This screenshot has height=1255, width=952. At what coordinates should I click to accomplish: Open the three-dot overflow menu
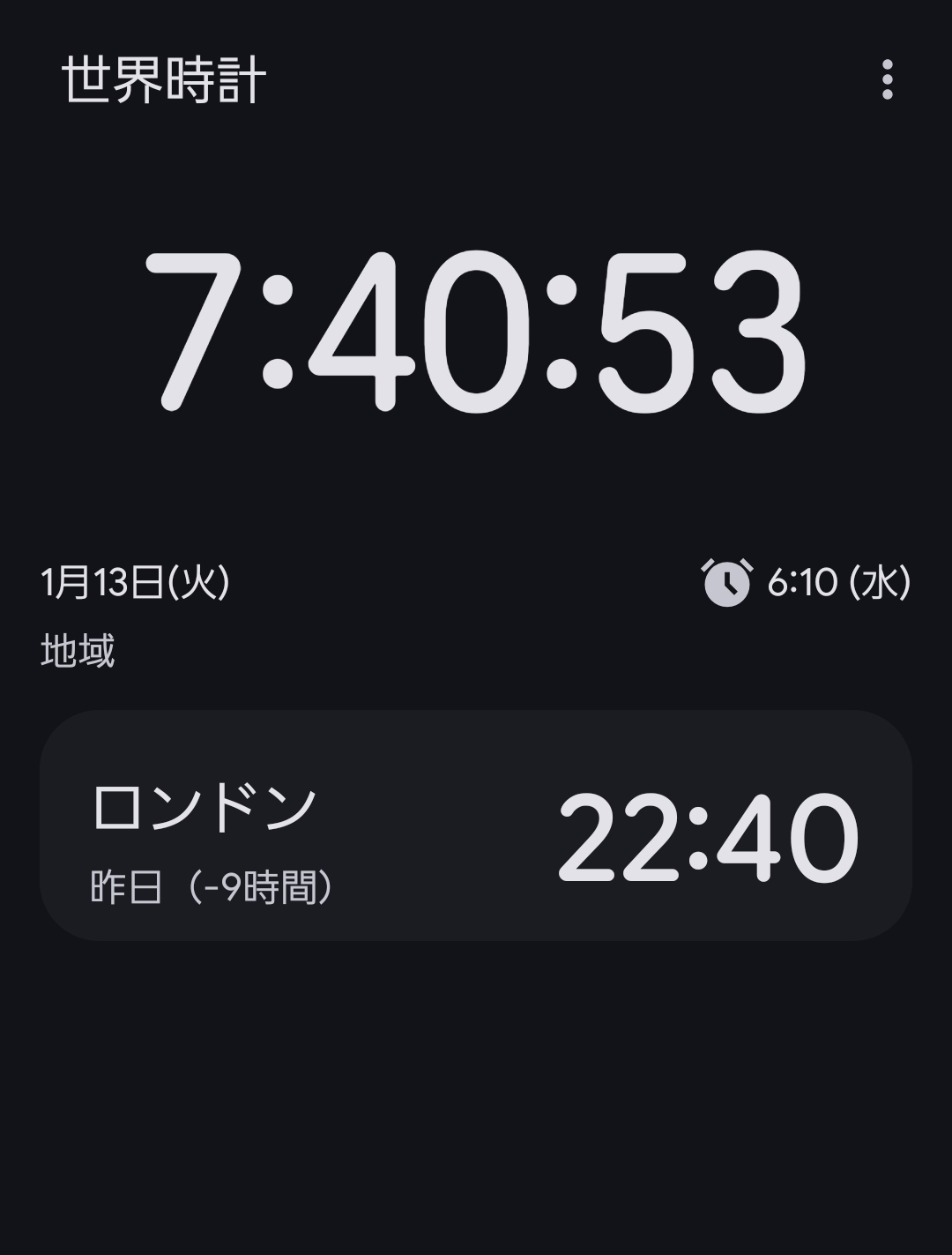pyautogui.click(x=887, y=80)
